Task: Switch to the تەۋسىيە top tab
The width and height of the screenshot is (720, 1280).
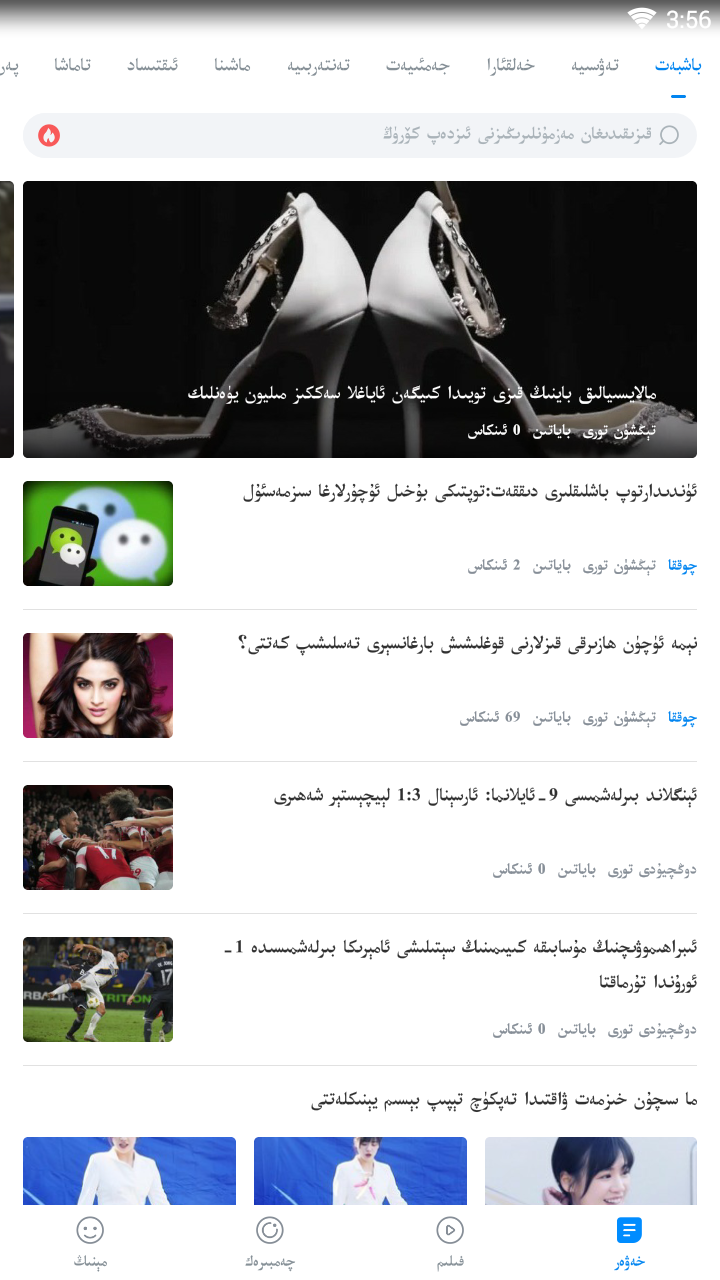Action: (x=595, y=65)
